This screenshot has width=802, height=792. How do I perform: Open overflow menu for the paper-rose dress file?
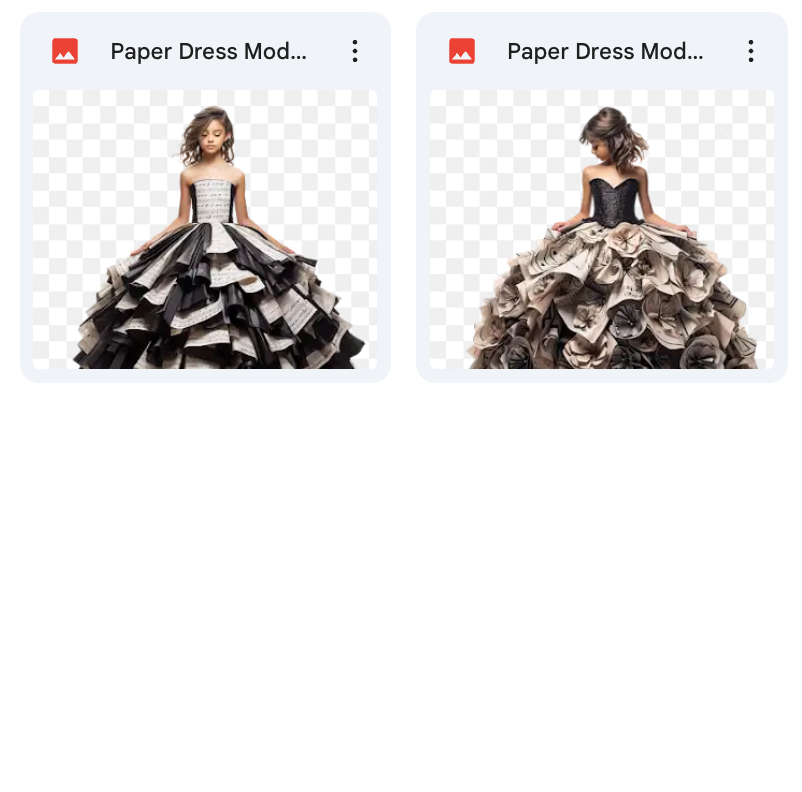[750, 52]
